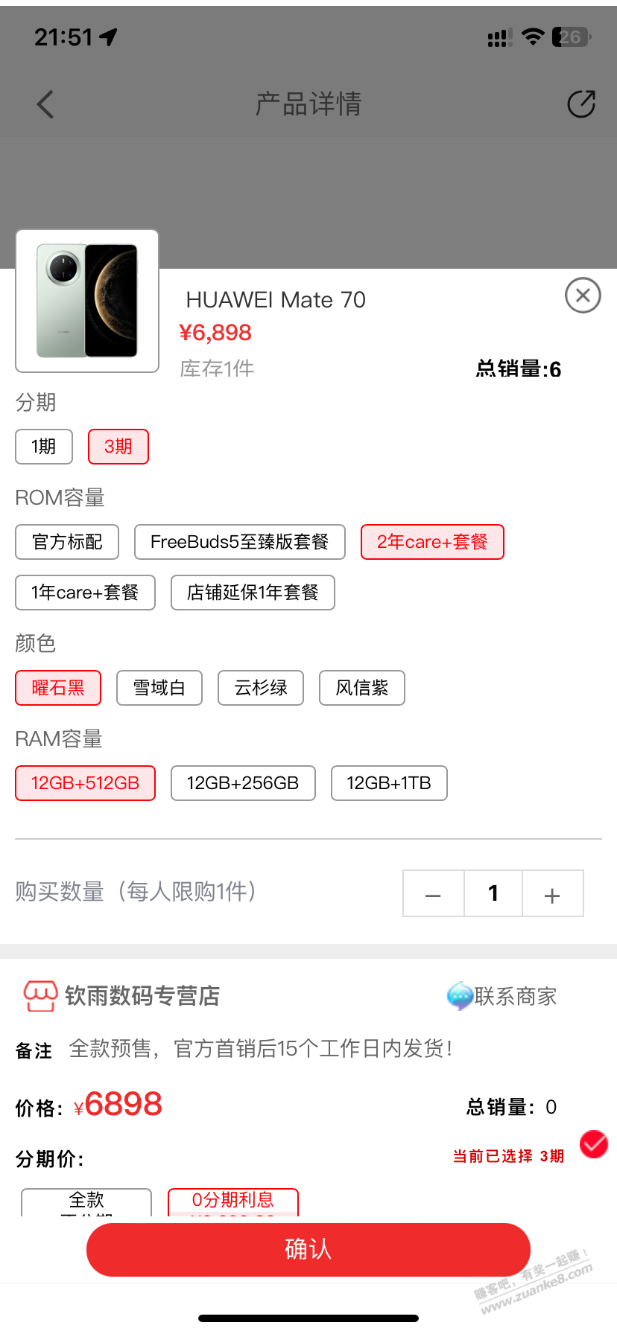This screenshot has height=1334, width=617.
Task: Tap the red 确认 confirm button
Action: [308, 1250]
